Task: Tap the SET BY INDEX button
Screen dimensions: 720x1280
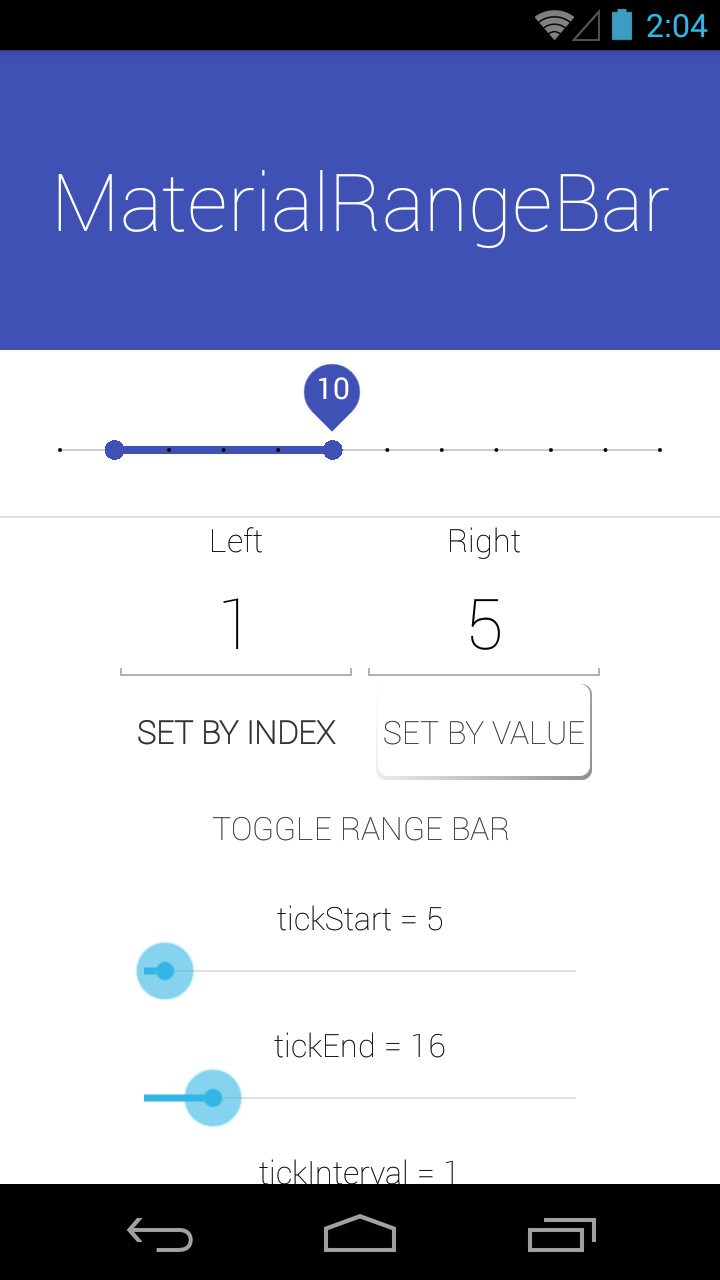Action: coord(236,733)
